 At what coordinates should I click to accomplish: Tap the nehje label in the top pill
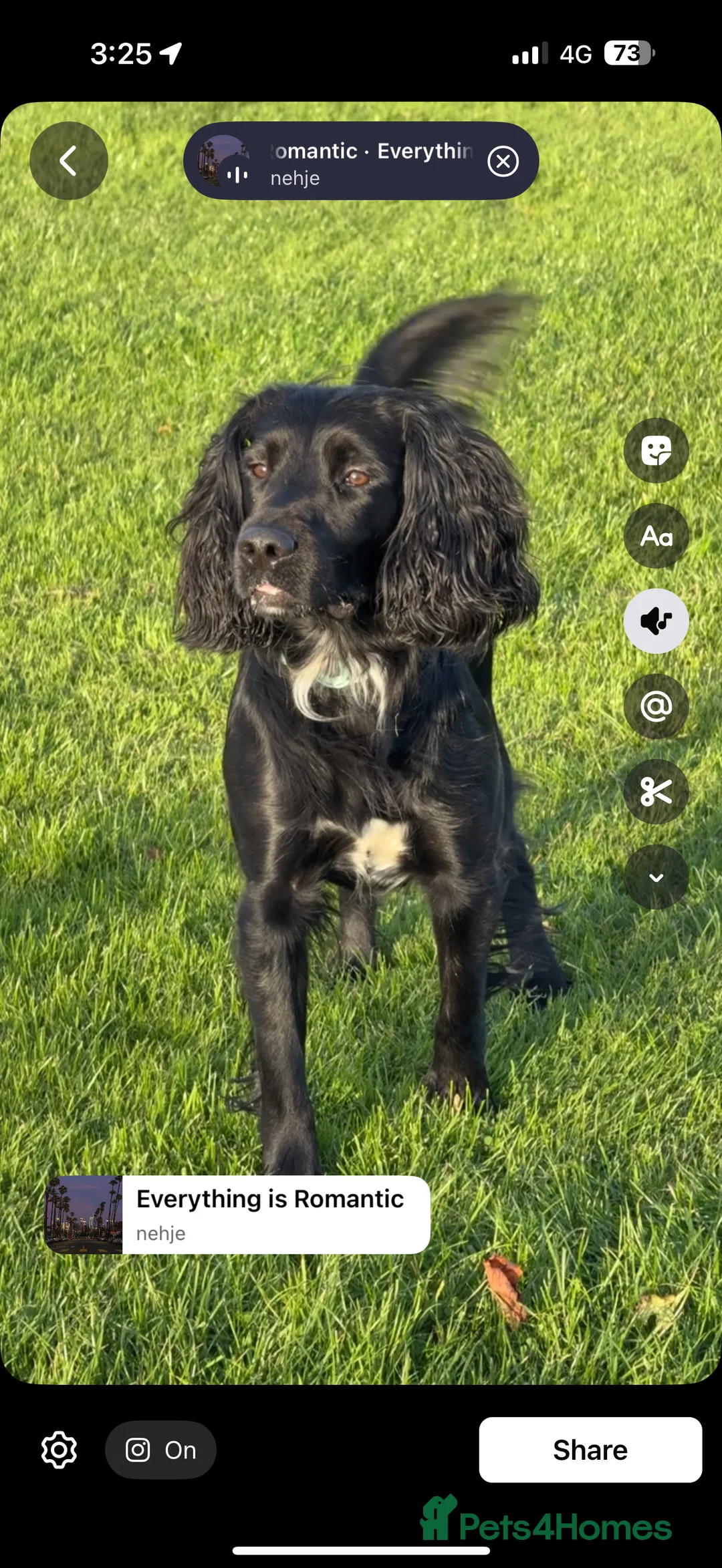click(x=294, y=178)
